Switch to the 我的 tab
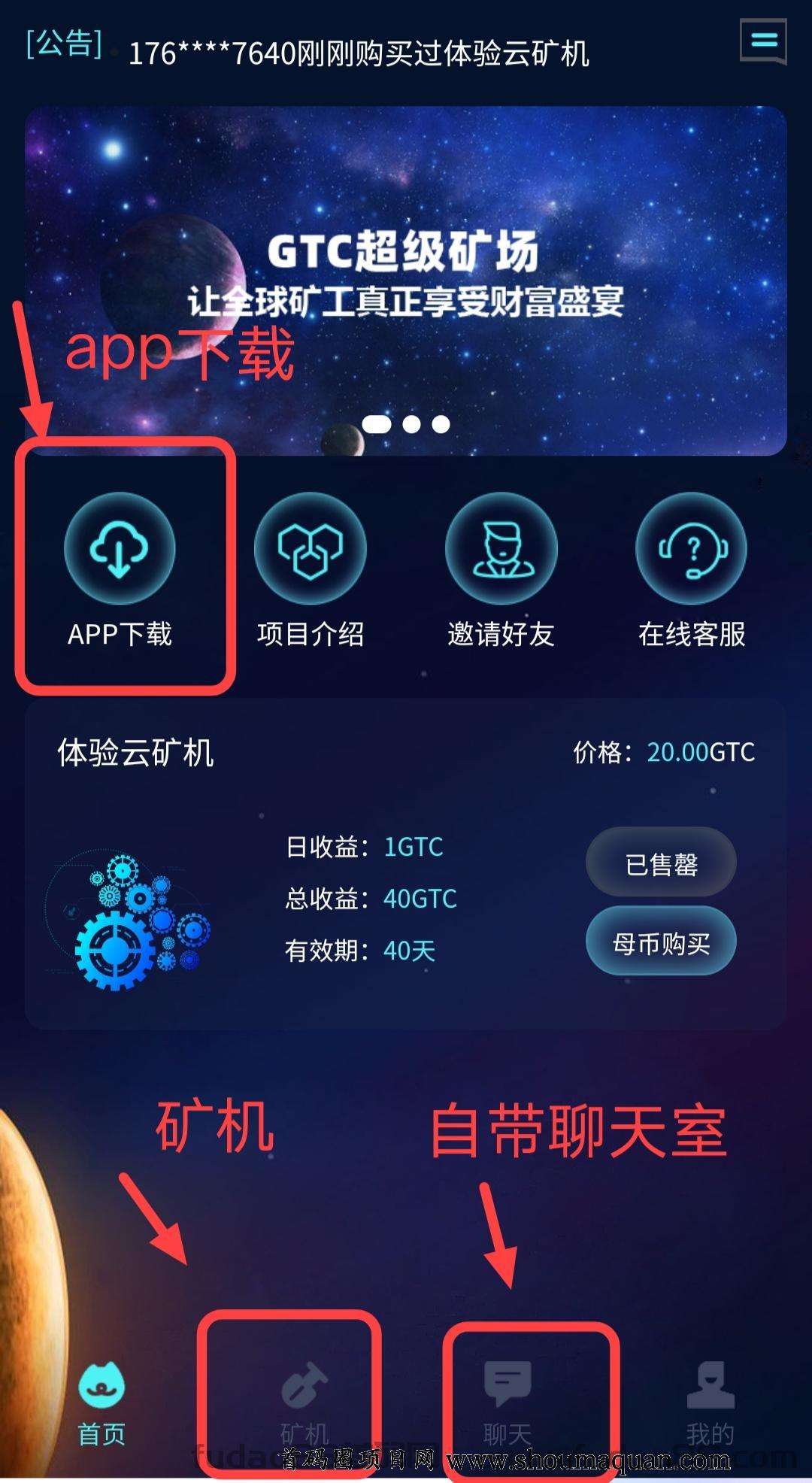The width and height of the screenshot is (812, 1483). click(710, 1405)
